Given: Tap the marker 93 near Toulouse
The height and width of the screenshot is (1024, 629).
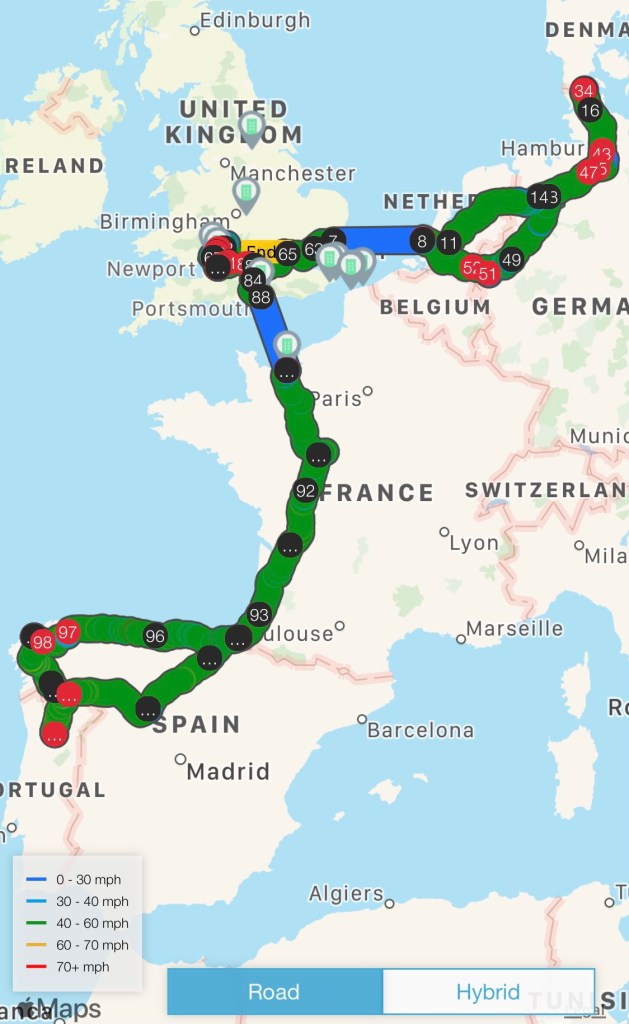Looking at the screenshot, I should pos(259,614).
